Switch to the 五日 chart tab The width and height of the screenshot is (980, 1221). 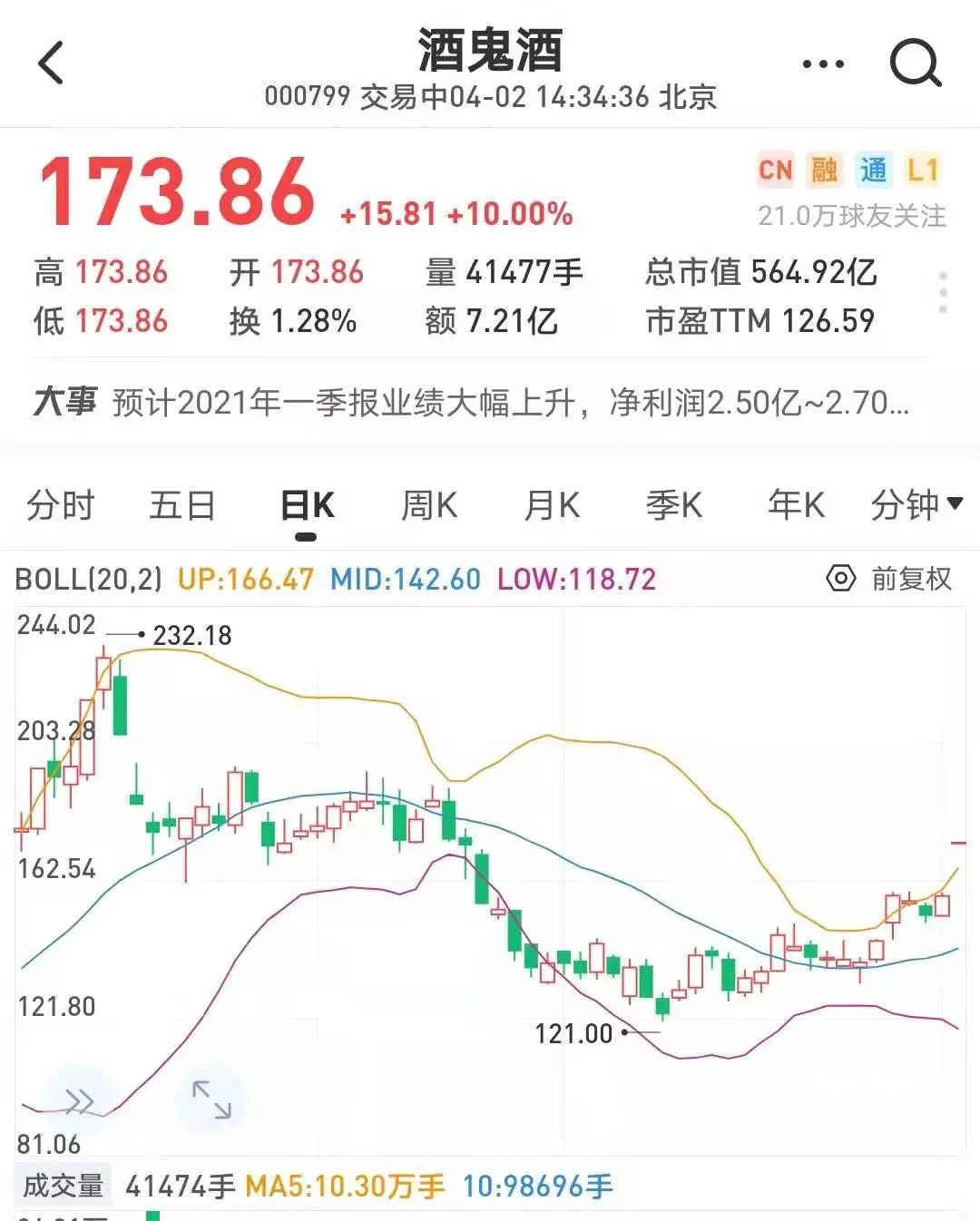coord(181,505)
